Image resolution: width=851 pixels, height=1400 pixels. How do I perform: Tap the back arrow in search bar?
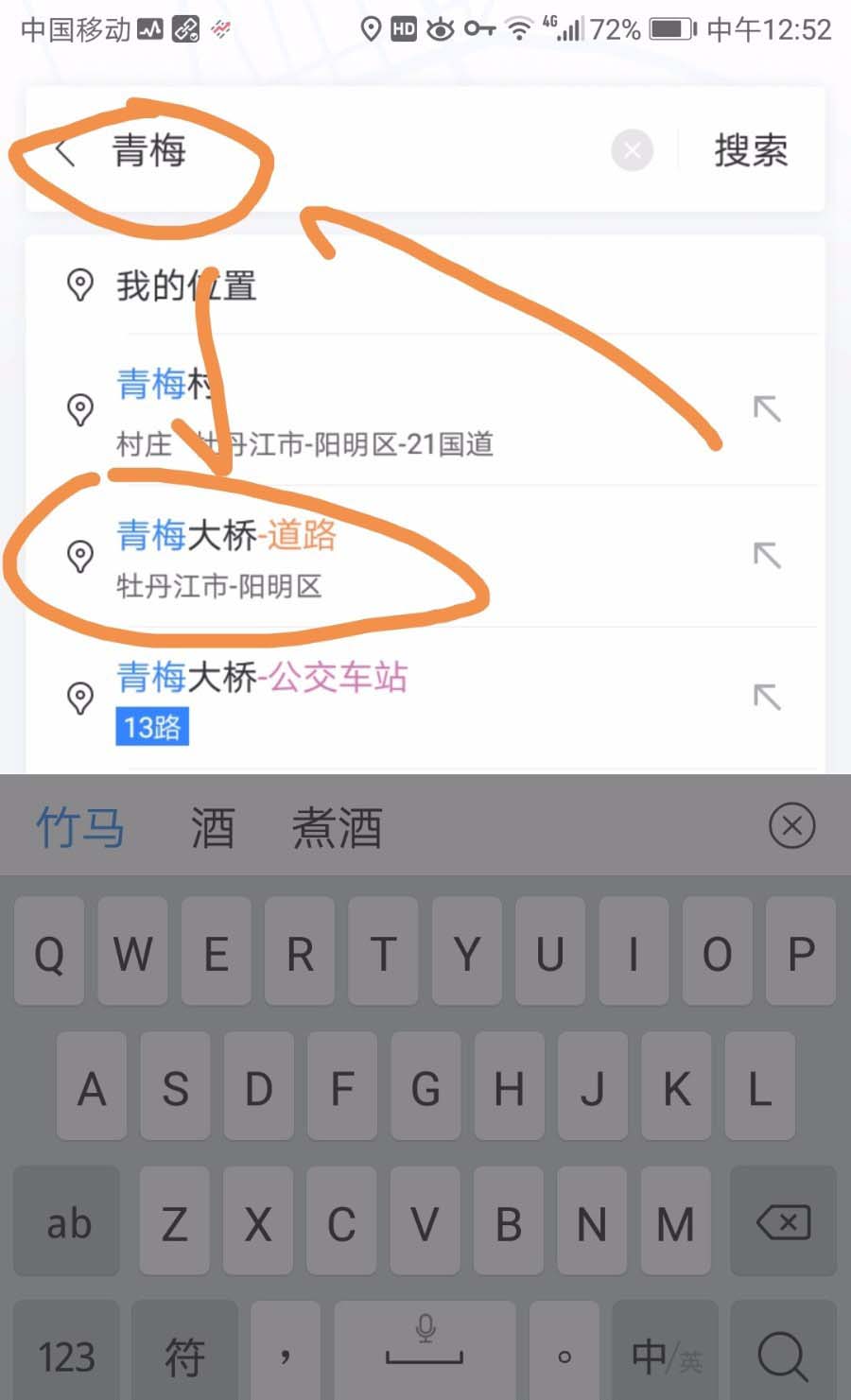click(64, 151)
